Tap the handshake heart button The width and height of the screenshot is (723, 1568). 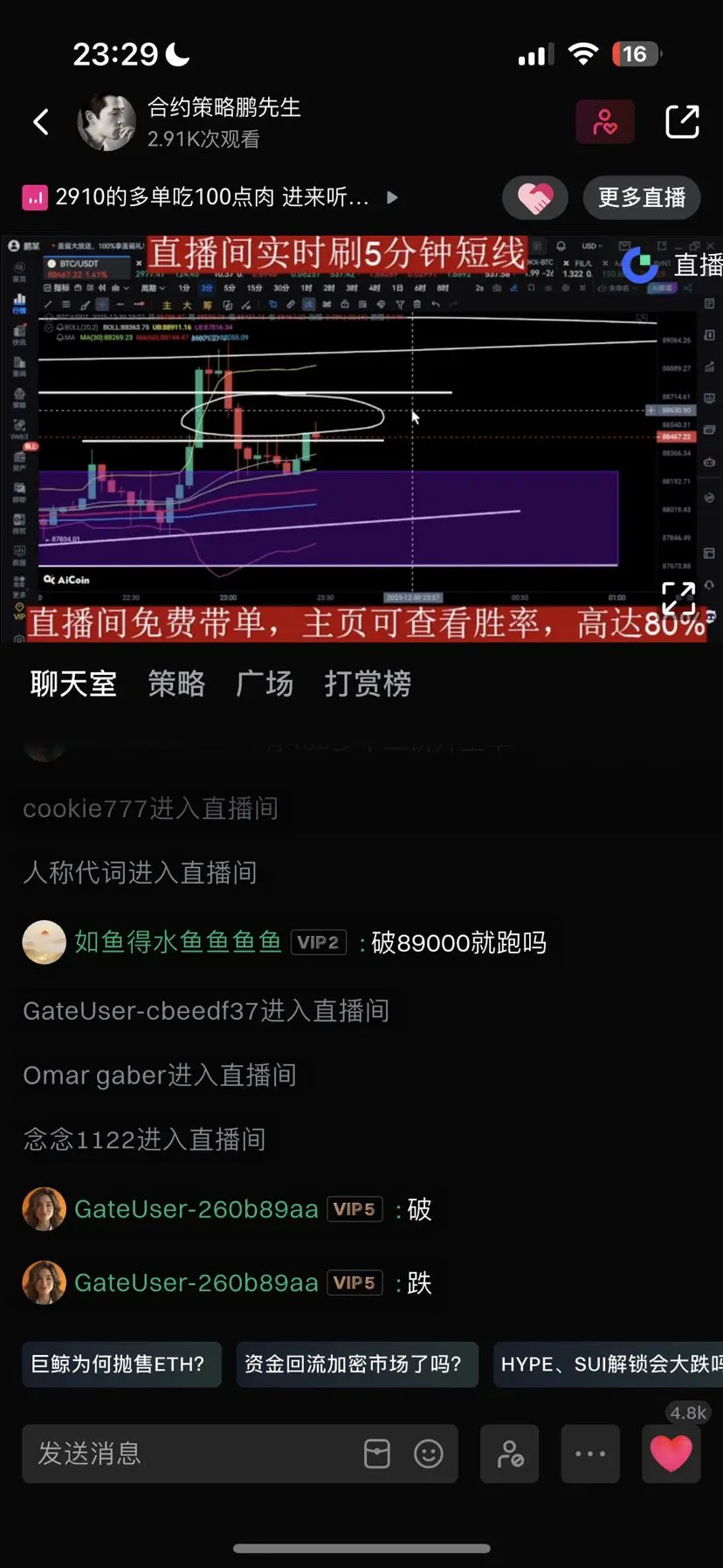point(534,198)
